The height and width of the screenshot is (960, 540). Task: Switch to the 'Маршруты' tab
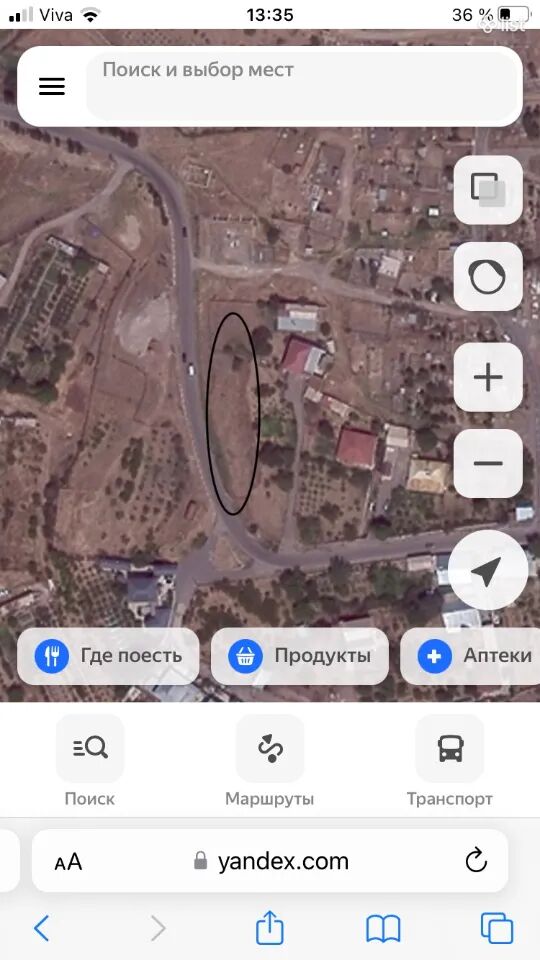coord(269,761)
